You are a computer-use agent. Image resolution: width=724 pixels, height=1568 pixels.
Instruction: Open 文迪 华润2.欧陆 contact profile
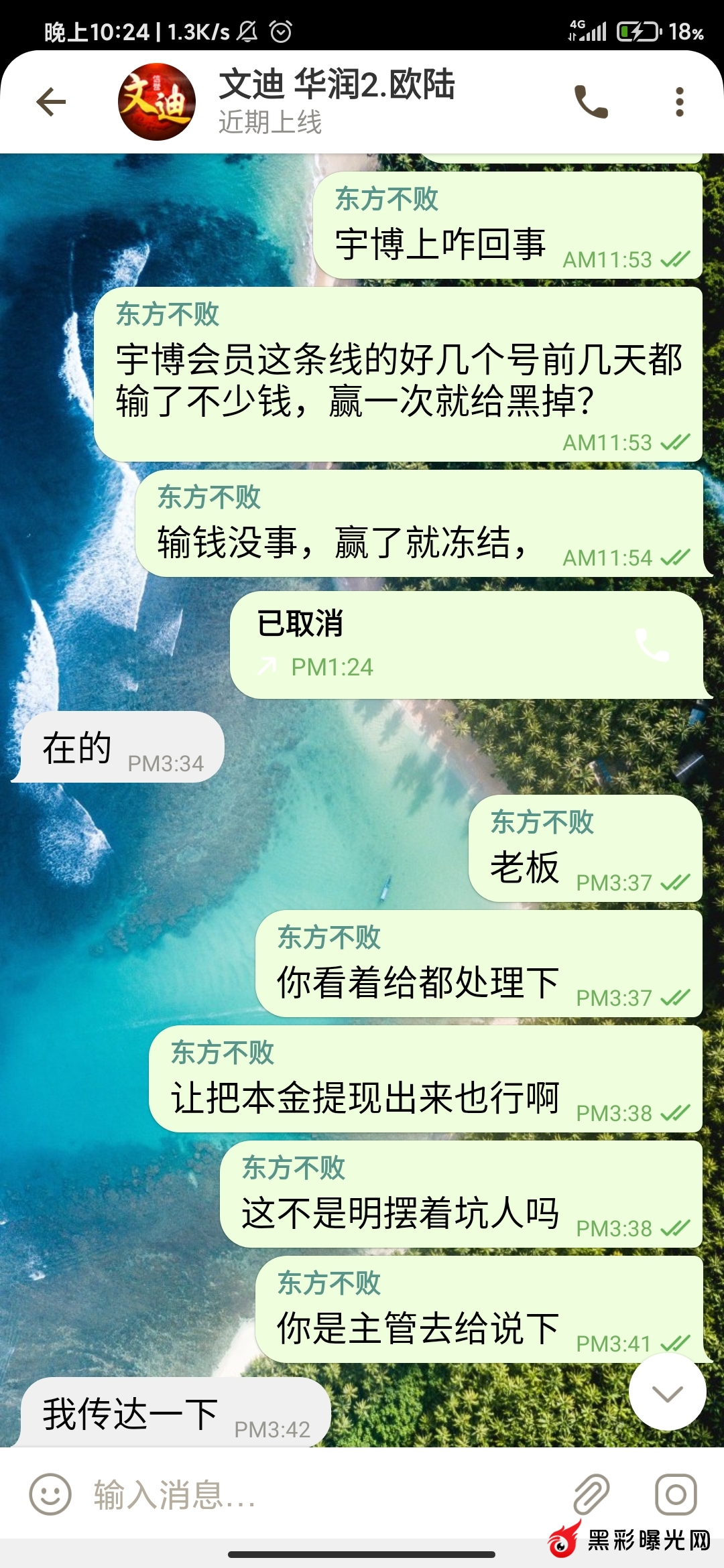(x=335, y=101)
